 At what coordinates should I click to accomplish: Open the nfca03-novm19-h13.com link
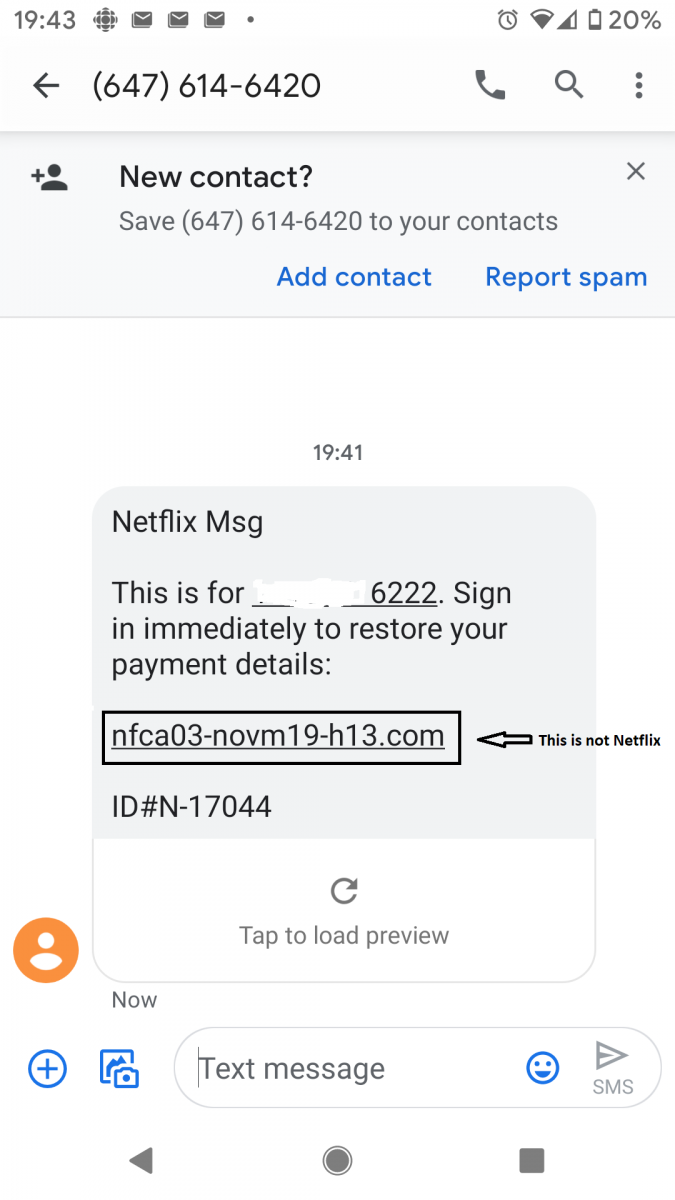coord(278,736)
